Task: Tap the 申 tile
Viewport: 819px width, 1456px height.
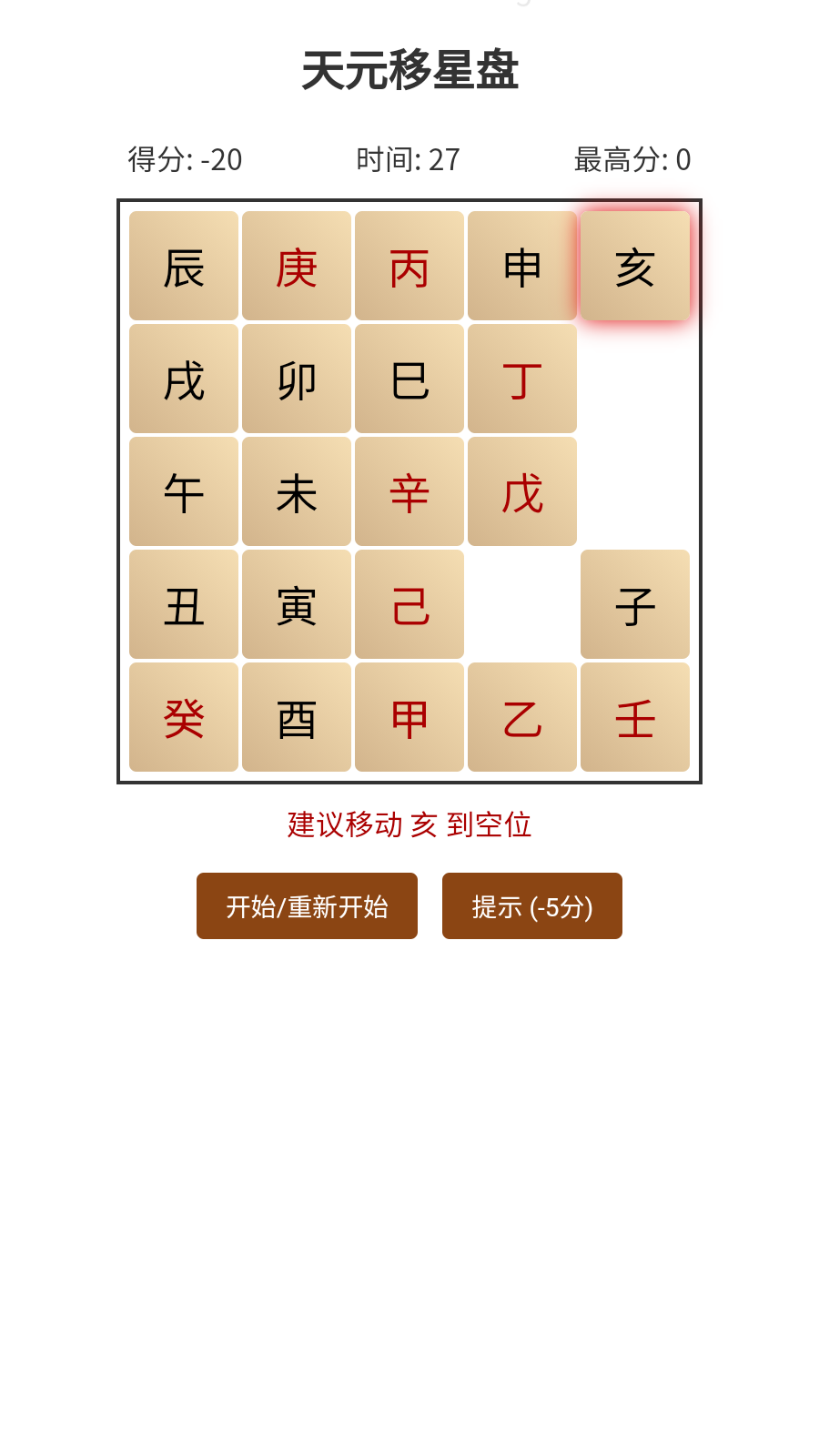Action: 522,266
